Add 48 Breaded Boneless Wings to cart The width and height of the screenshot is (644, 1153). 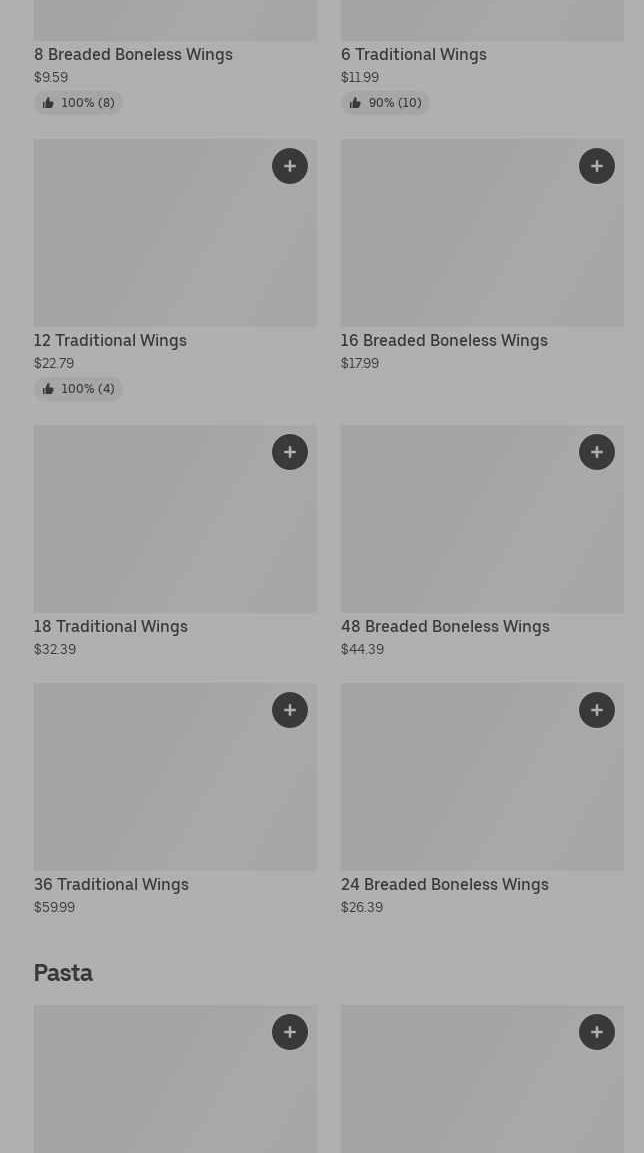coord(597,451)
